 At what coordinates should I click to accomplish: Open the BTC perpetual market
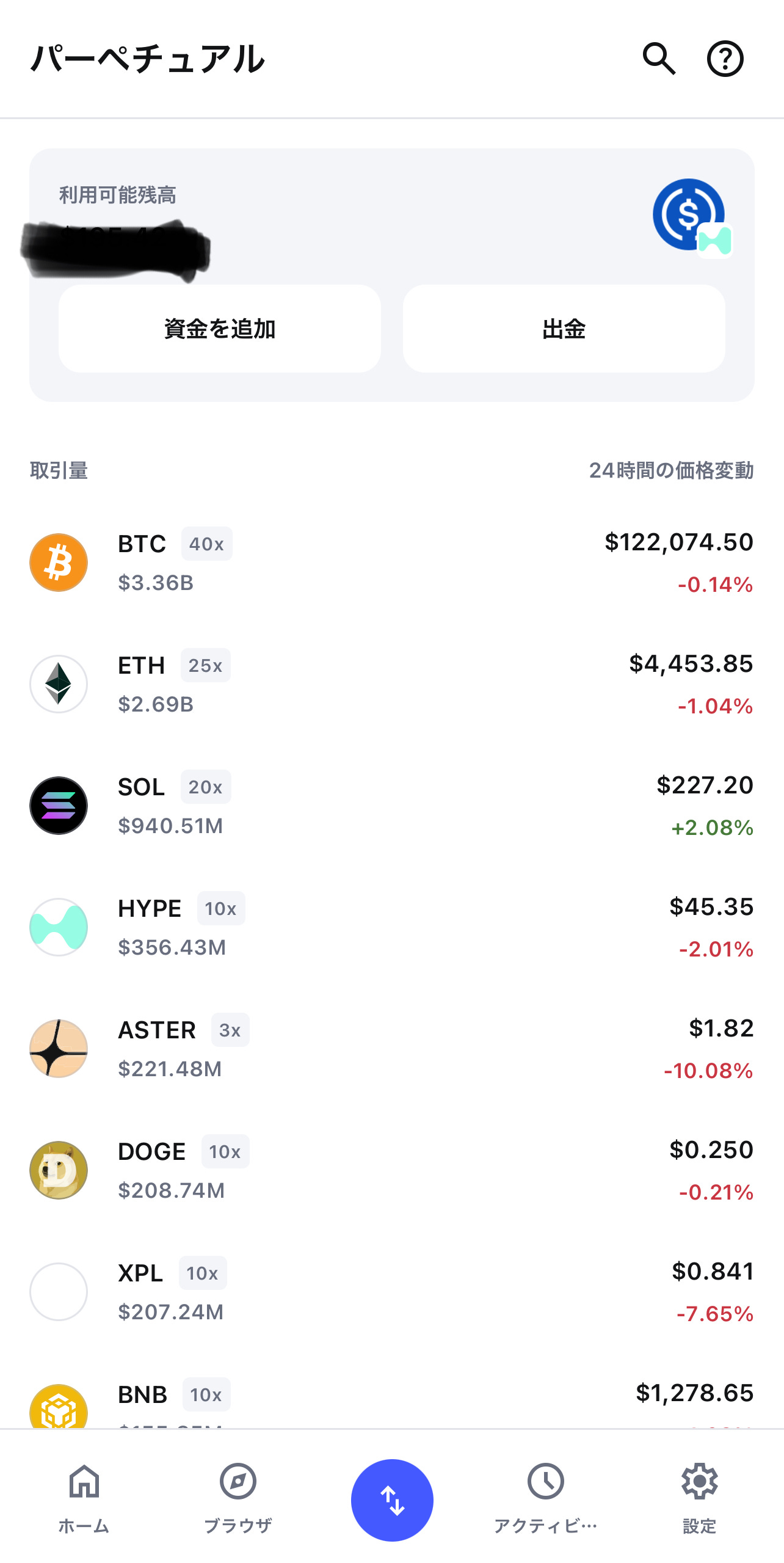(x=391, y=562)
